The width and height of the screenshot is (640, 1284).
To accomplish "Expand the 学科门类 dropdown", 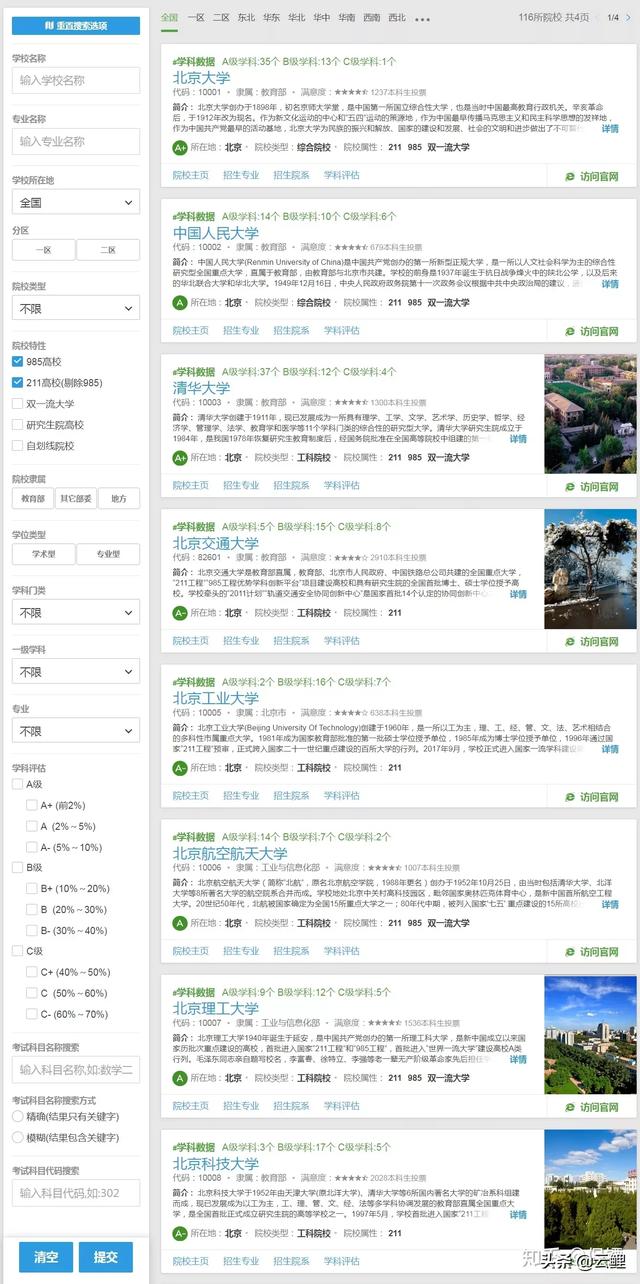I will [x=76, y=612].
